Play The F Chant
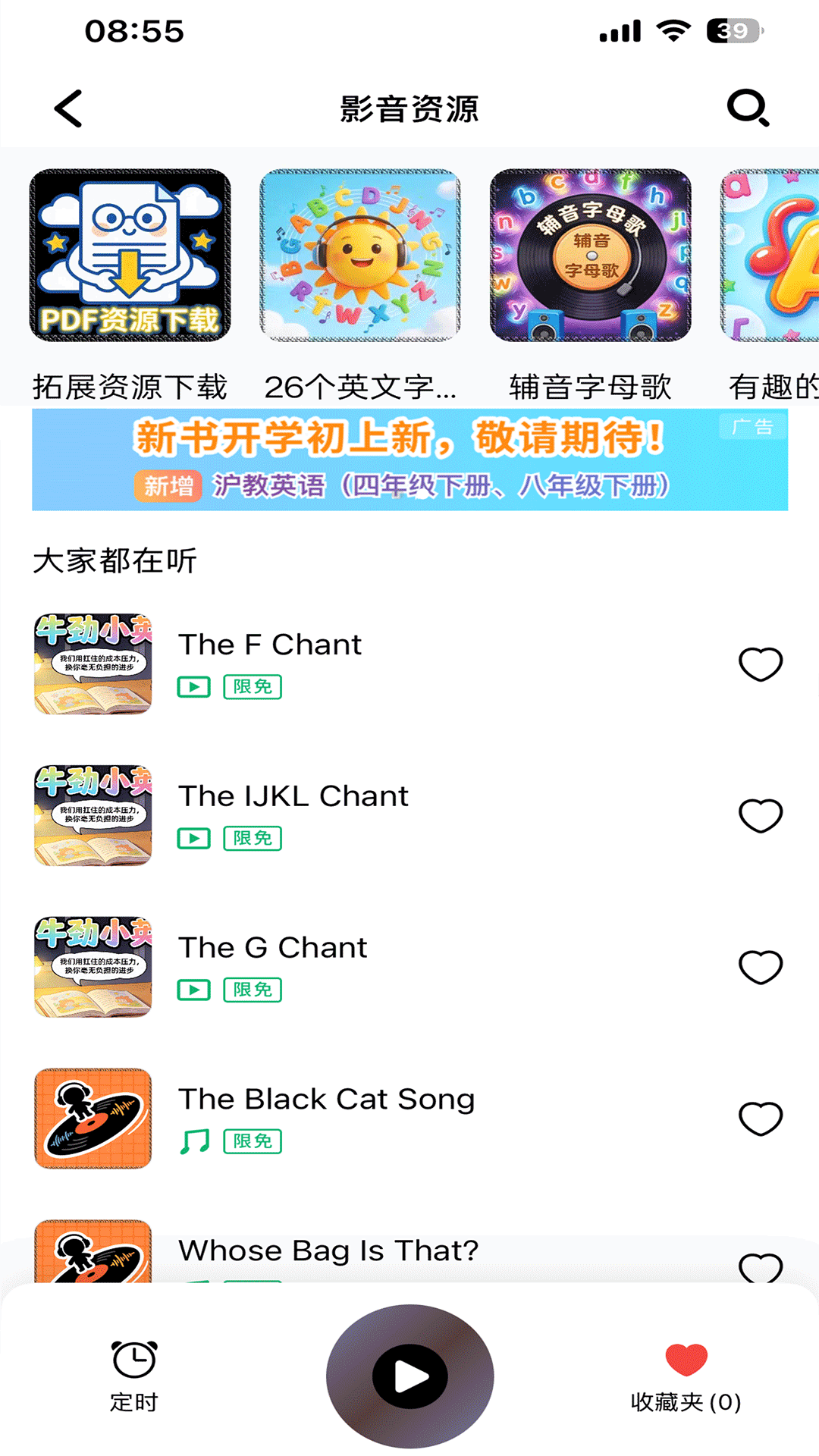The image size is (819, 1456). coord(270,645)
